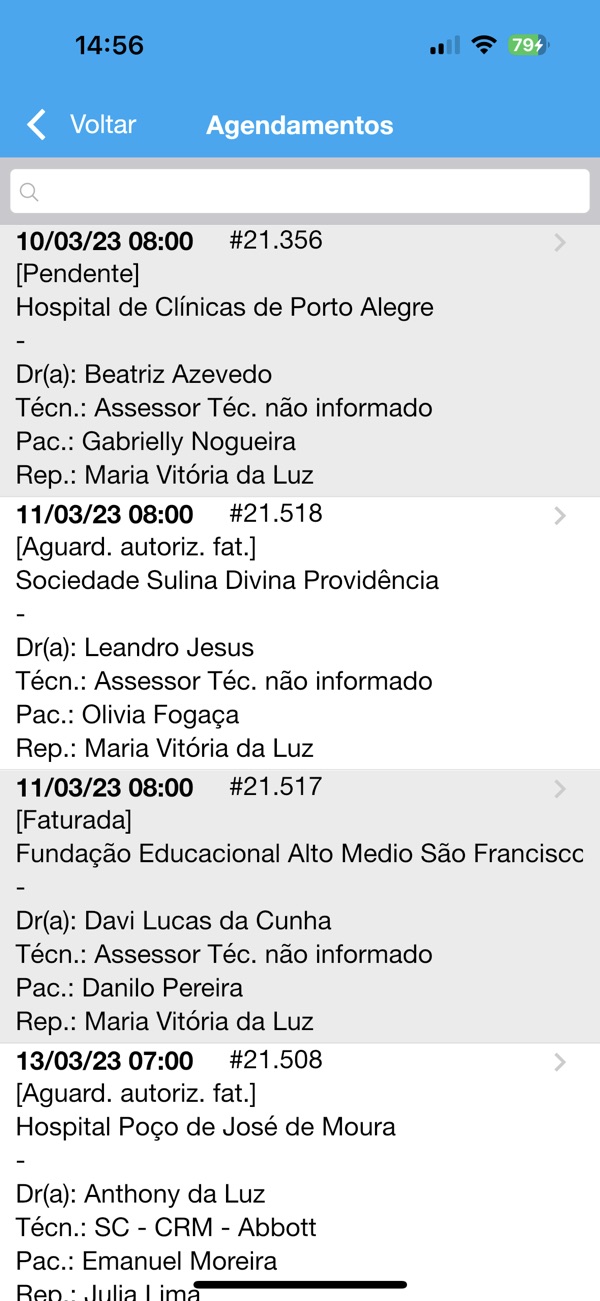
Task: Tap the search field above the appointments
Action: pos(300,191)
